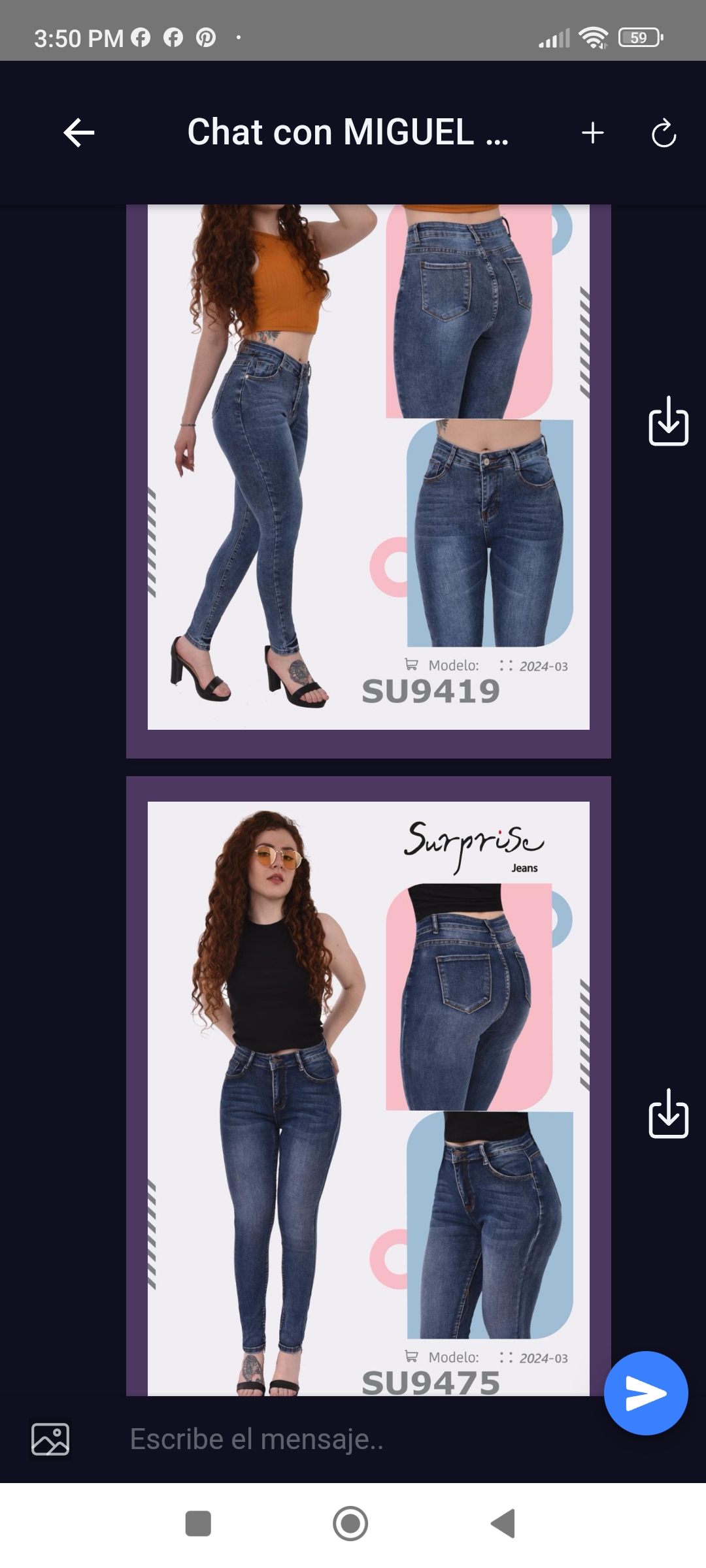Focus the 'Escribe el mensaje..' field
The height and width of the screenshot is (1568, 706).
353,1439
